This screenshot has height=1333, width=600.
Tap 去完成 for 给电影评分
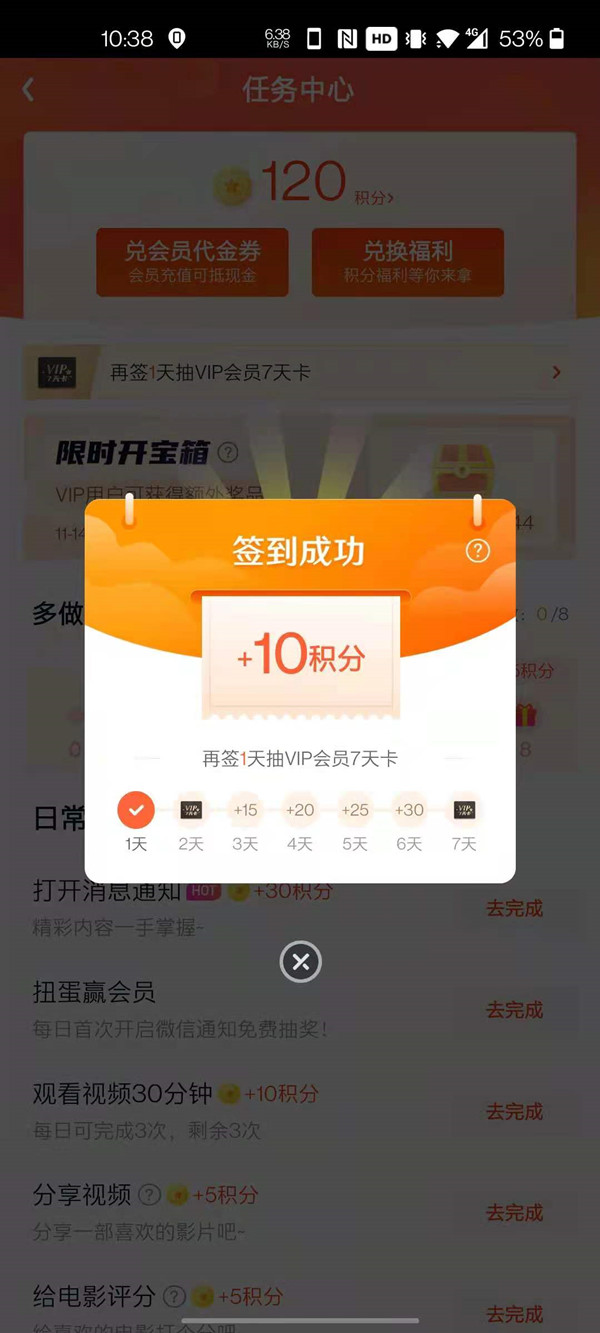(514, 1313)
